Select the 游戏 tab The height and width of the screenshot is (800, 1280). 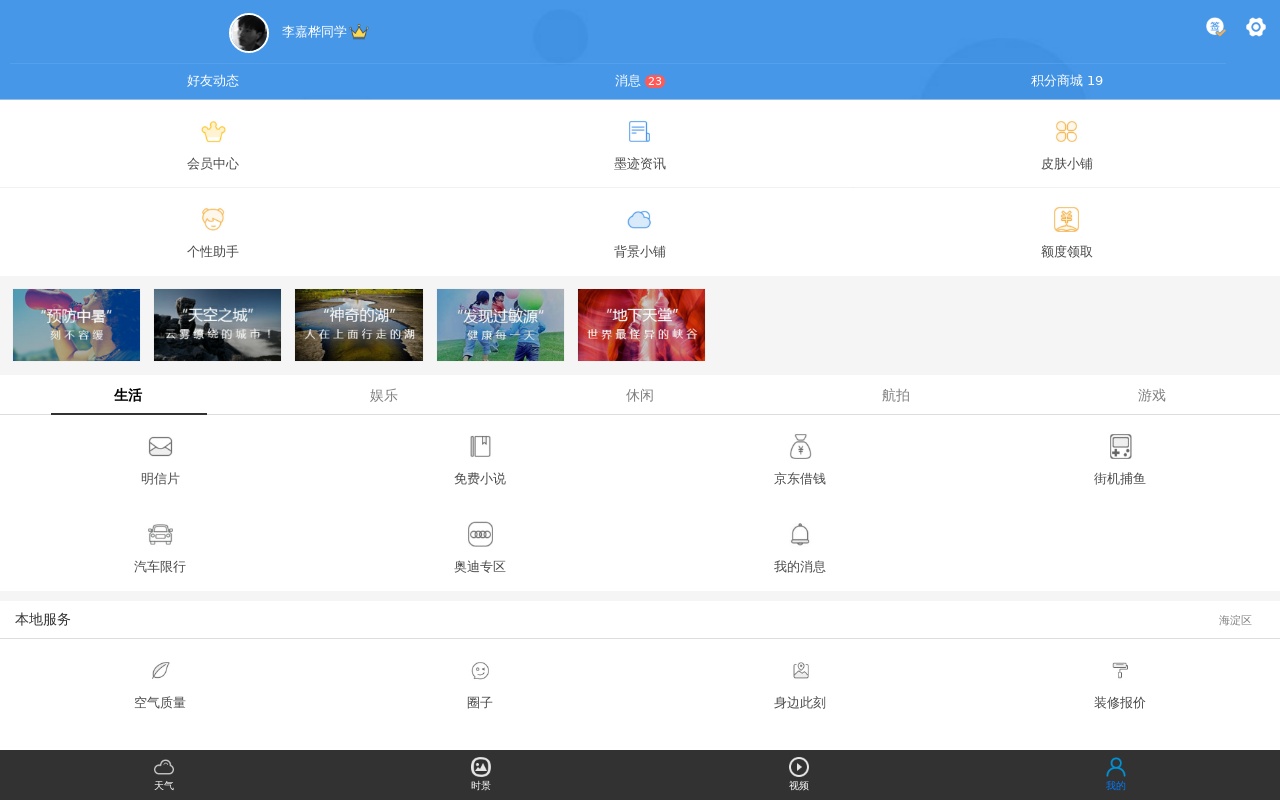pyautogui.click(x=1152, y=395)
